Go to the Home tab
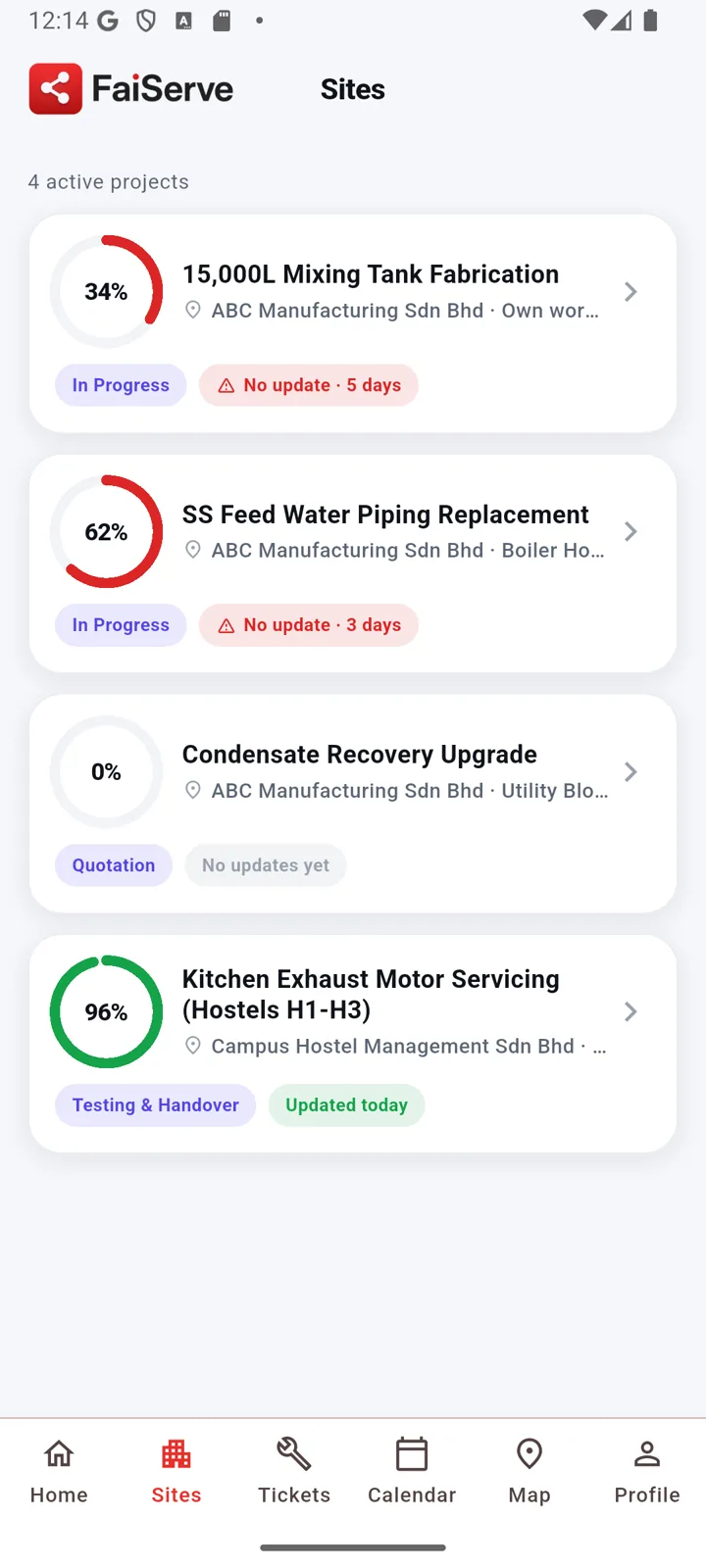The height and width of the screenshot is (1568, 706). (x=59, y=1471)
